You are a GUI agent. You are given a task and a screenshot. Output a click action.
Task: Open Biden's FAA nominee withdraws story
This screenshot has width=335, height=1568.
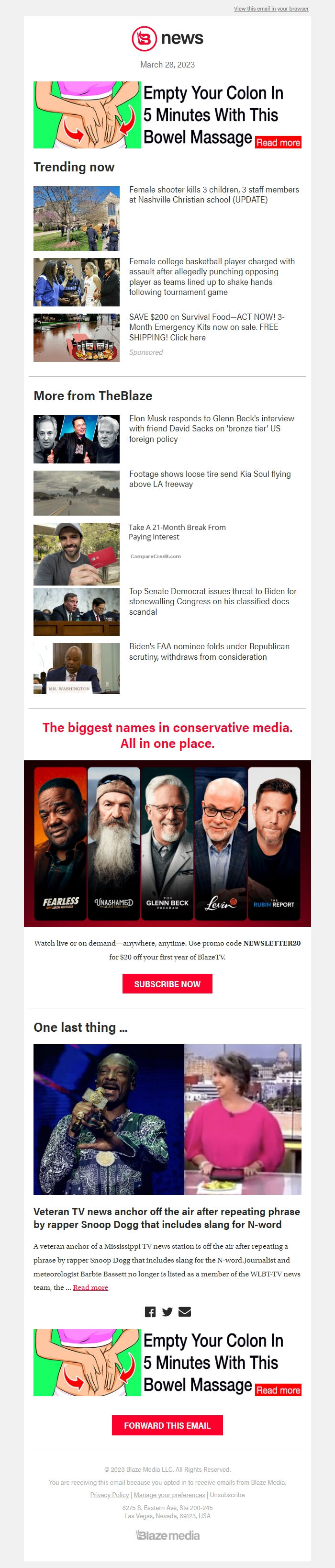coord(209,651)
